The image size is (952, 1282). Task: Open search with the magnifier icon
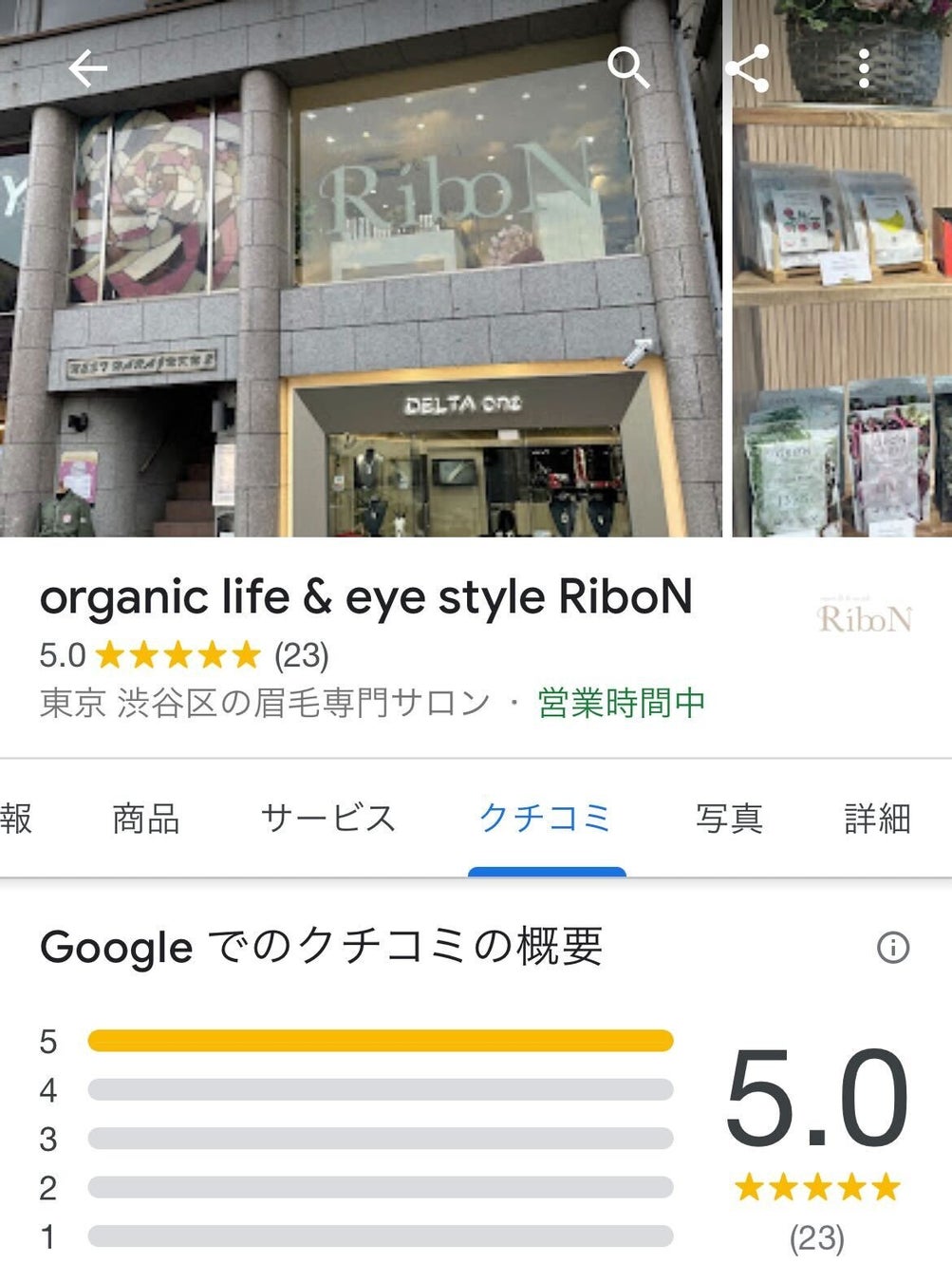point(627,68)
